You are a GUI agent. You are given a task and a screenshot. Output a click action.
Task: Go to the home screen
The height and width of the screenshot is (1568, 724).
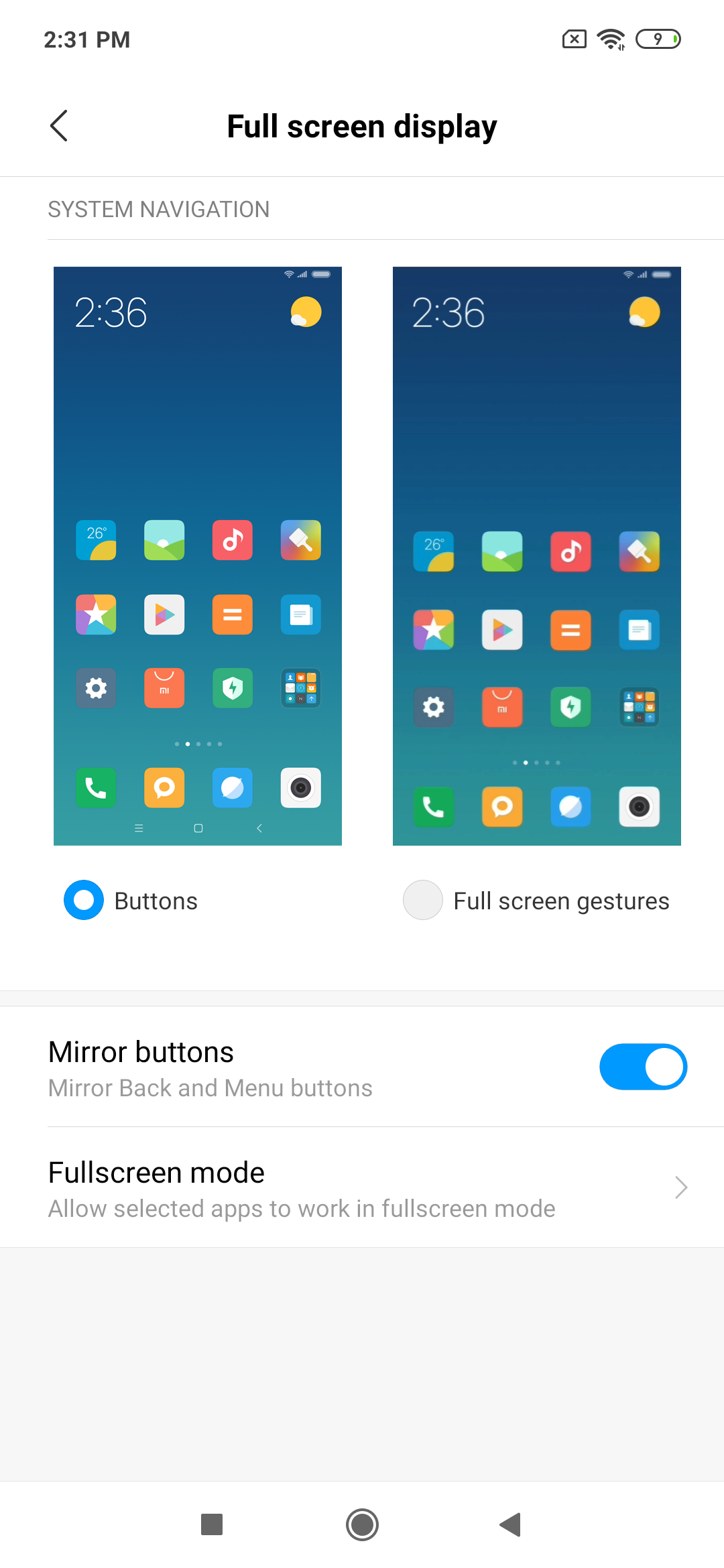click(362, 1525)
